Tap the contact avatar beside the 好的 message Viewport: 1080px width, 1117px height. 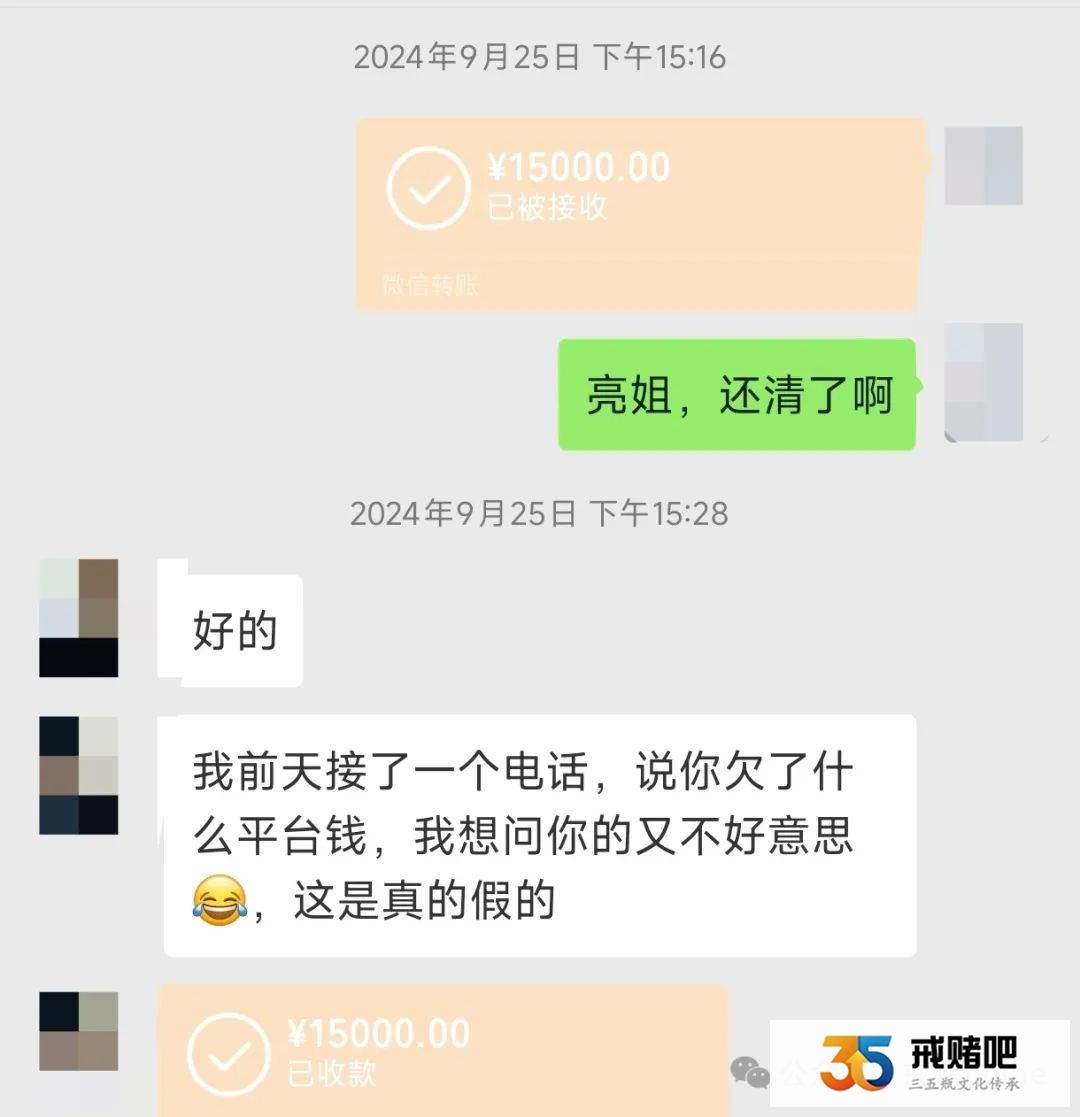coord(79,618)
